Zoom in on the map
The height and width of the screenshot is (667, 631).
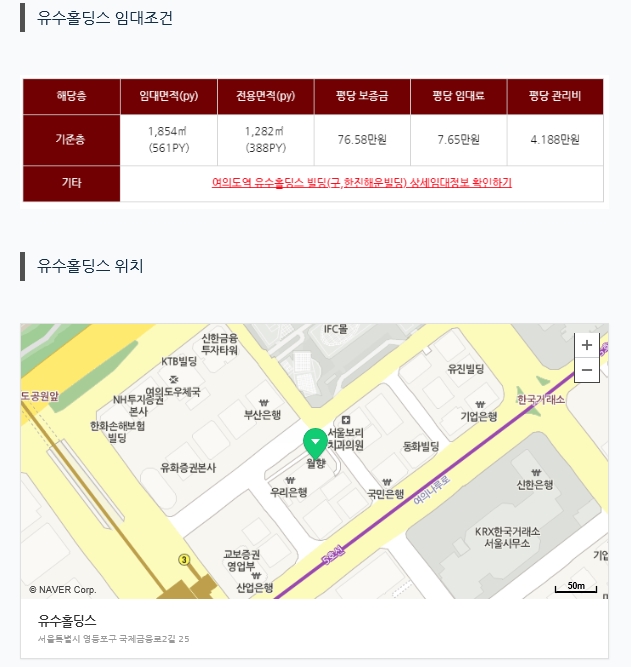(x=587, y=345)
